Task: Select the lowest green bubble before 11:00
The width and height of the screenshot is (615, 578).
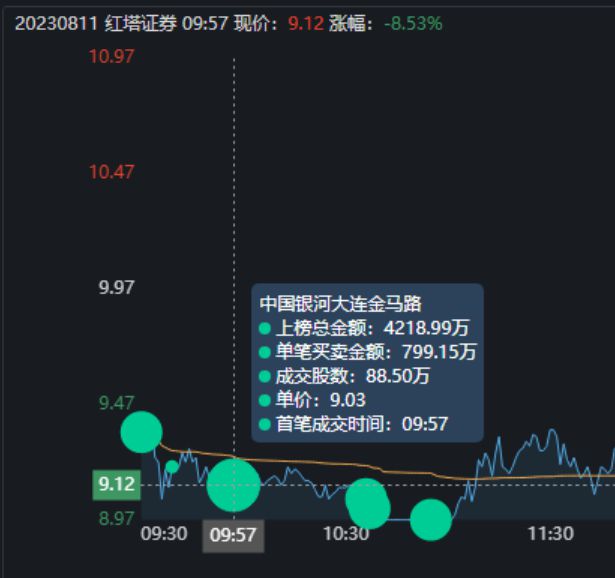Action: (431, 519)
